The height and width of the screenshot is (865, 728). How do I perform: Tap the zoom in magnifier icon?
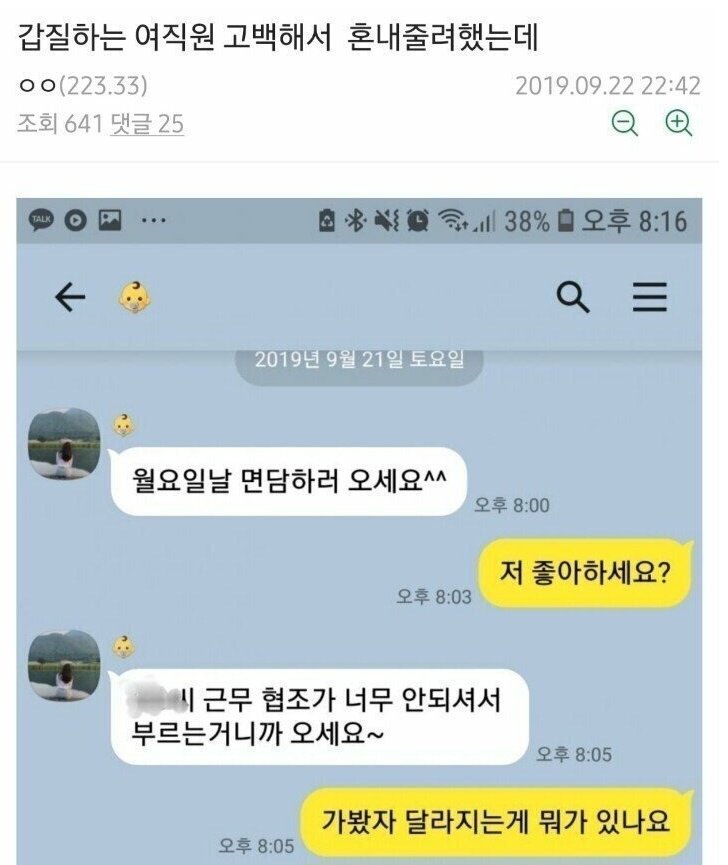click(x=678, y=122)
